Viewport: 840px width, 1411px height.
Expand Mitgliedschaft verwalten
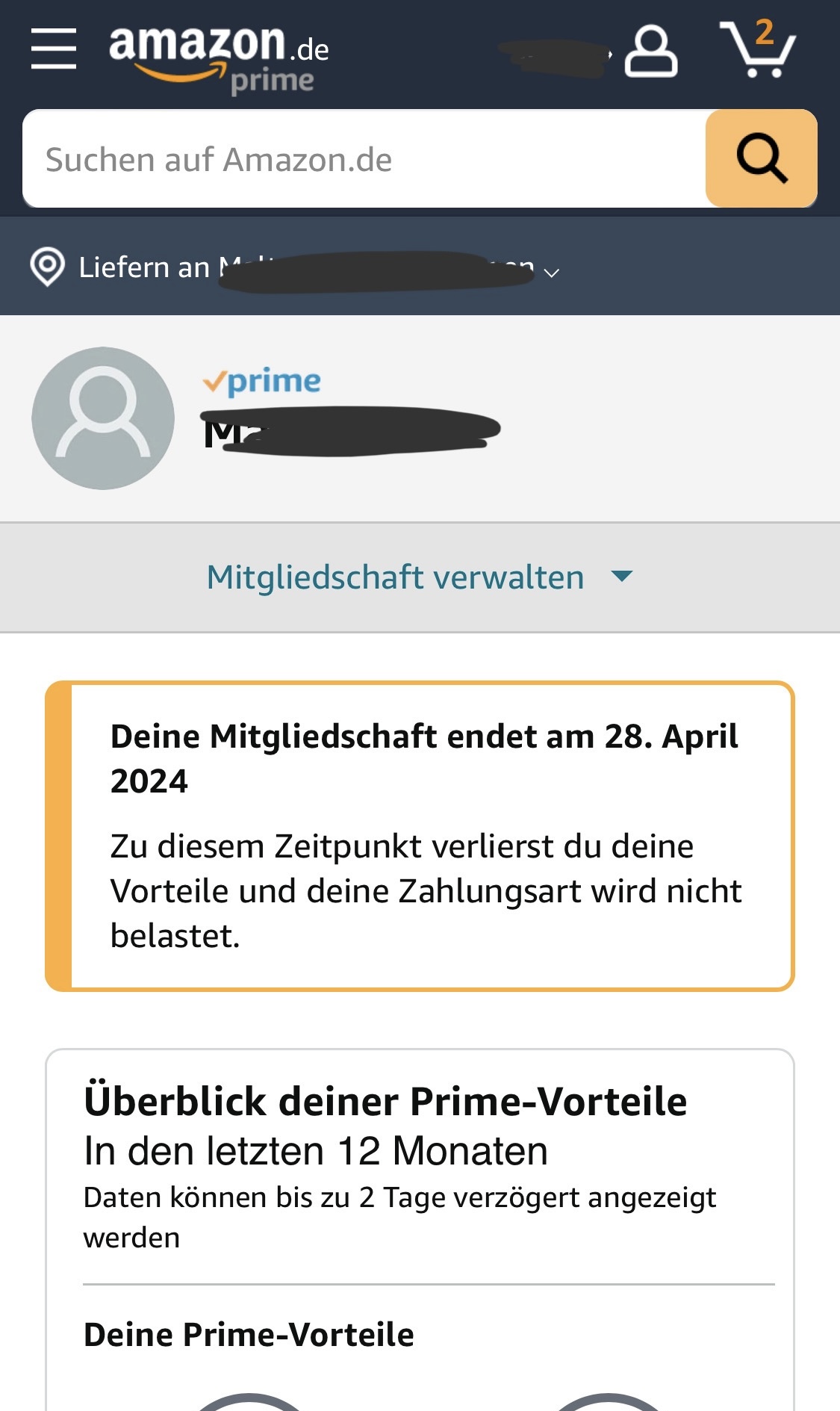[420, 577]
